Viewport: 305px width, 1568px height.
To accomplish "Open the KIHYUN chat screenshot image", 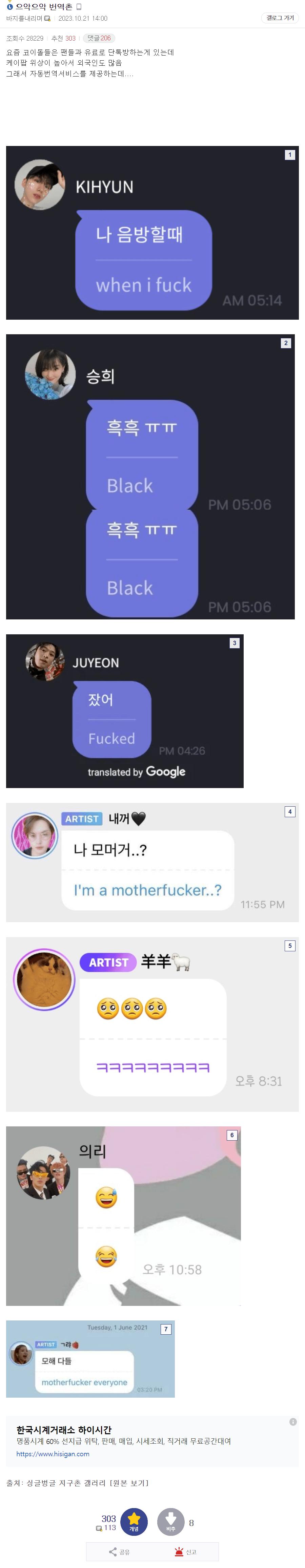I will [x=152, y=233].
